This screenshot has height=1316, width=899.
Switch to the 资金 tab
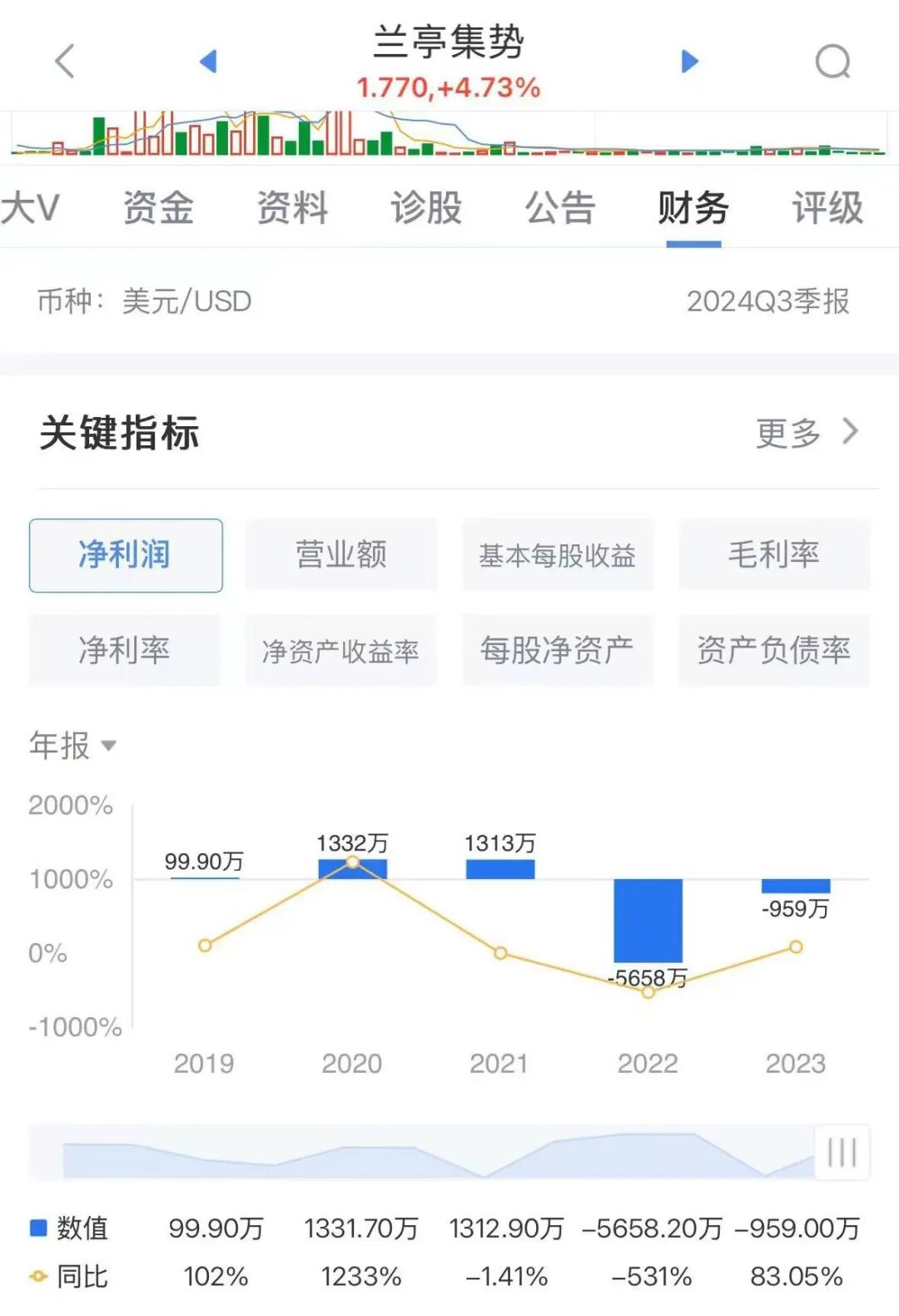tap(158, 207)
